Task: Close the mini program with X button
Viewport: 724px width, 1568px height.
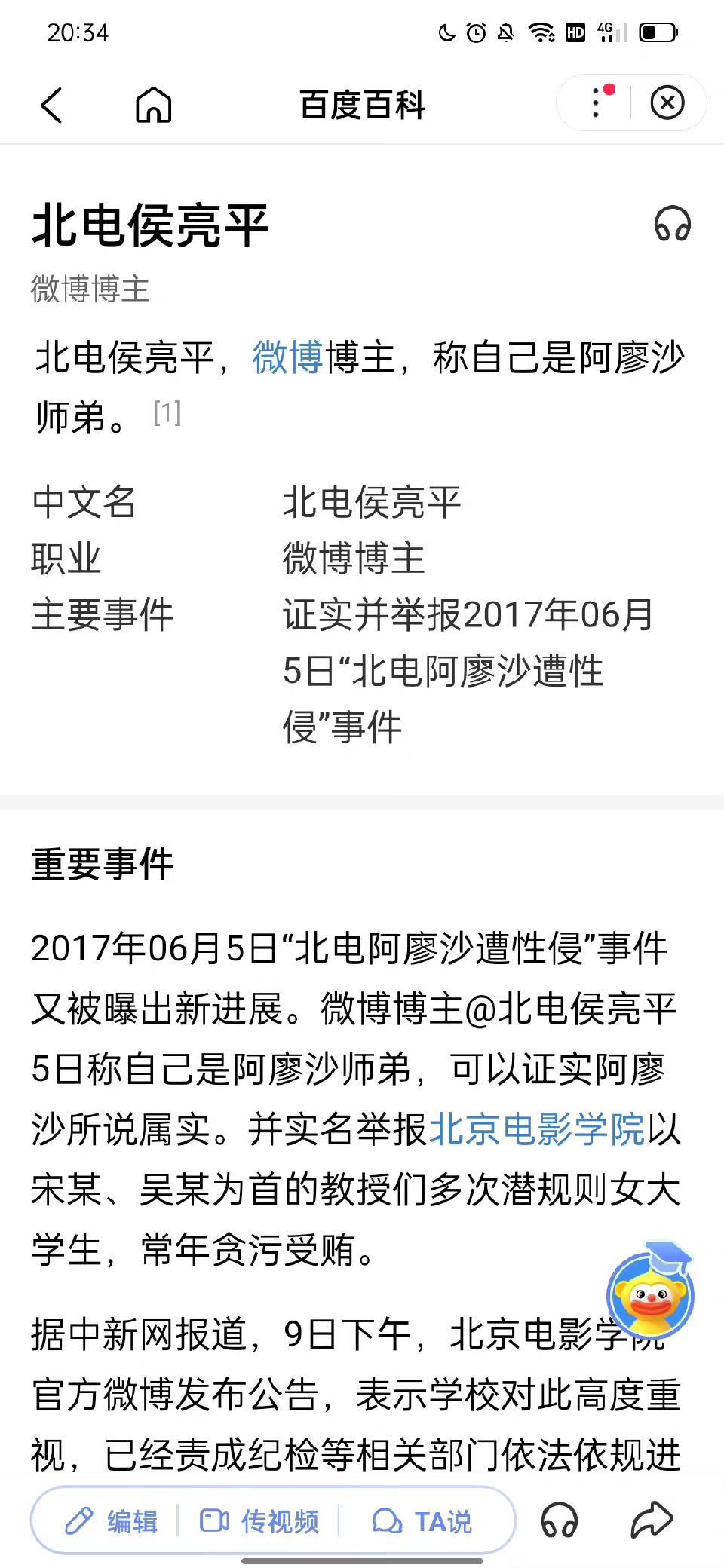Action: point(667,103)
